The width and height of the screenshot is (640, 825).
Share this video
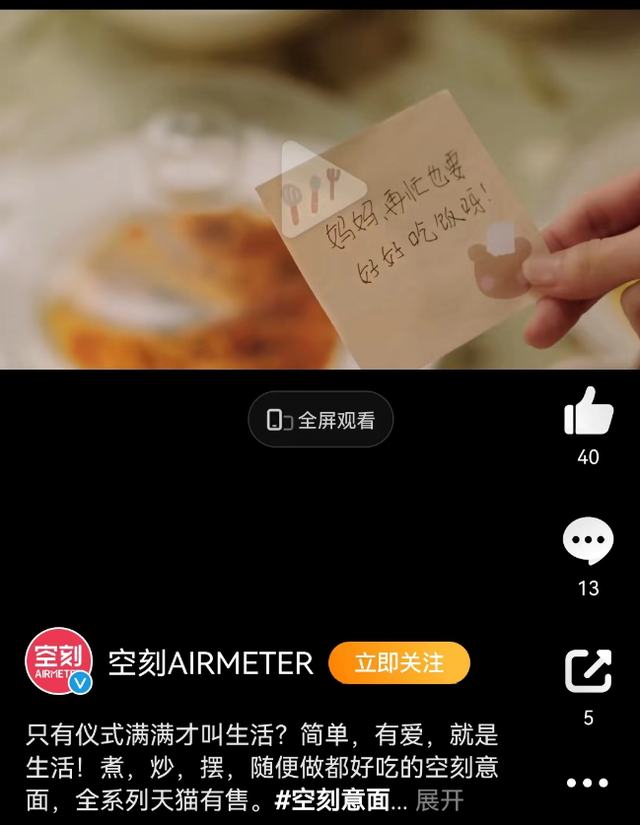point(588,671)
